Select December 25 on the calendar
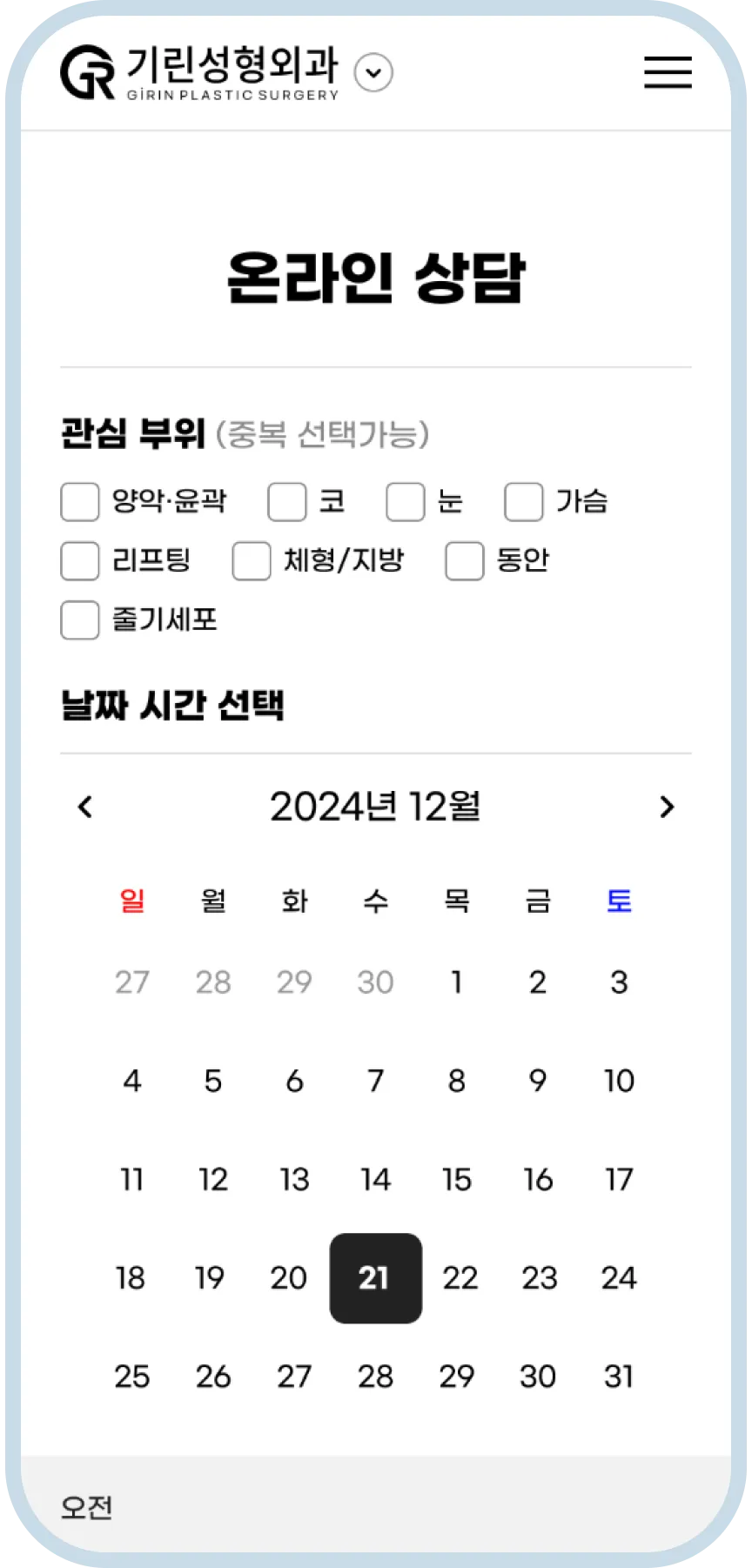The image size is (752, 1568). [131, 1377]
